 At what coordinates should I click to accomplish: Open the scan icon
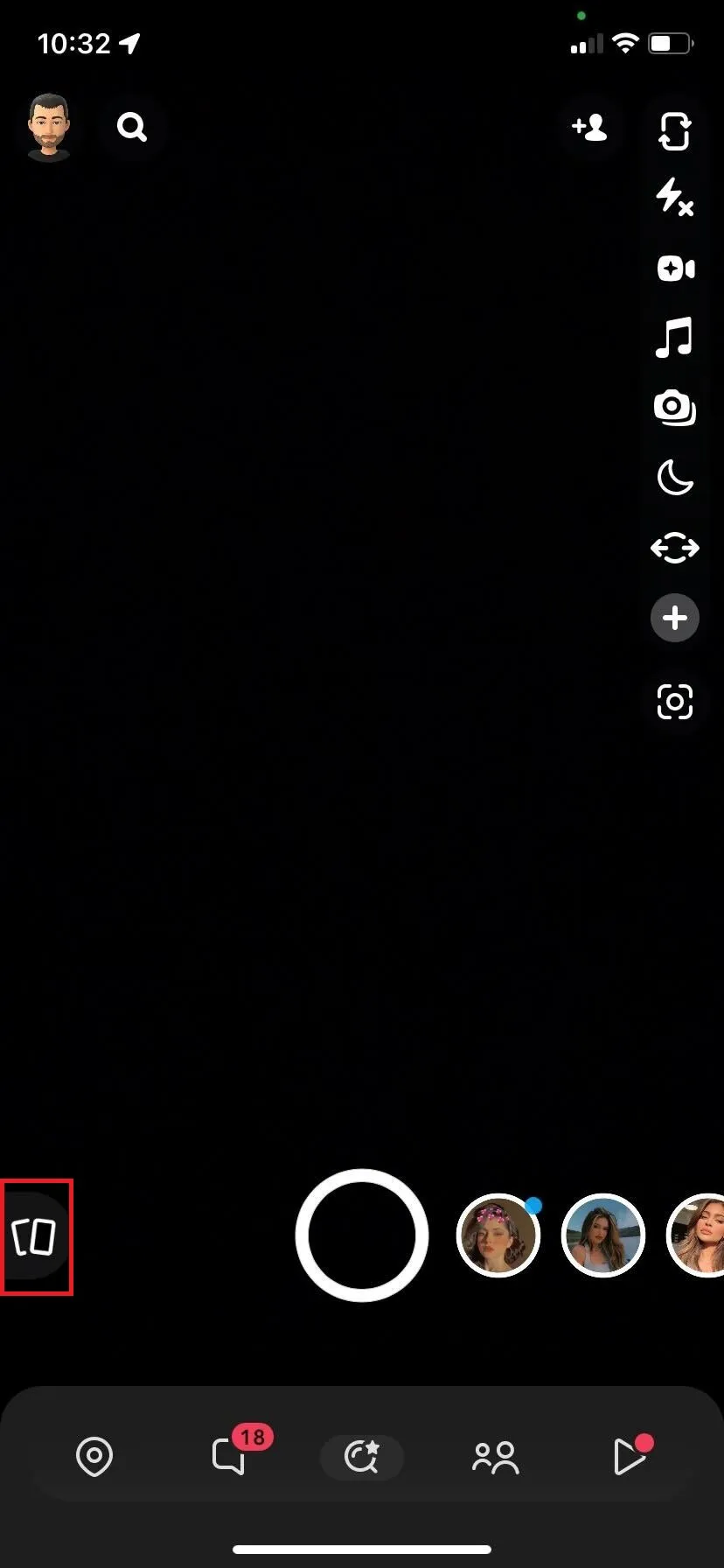[674, 702]
